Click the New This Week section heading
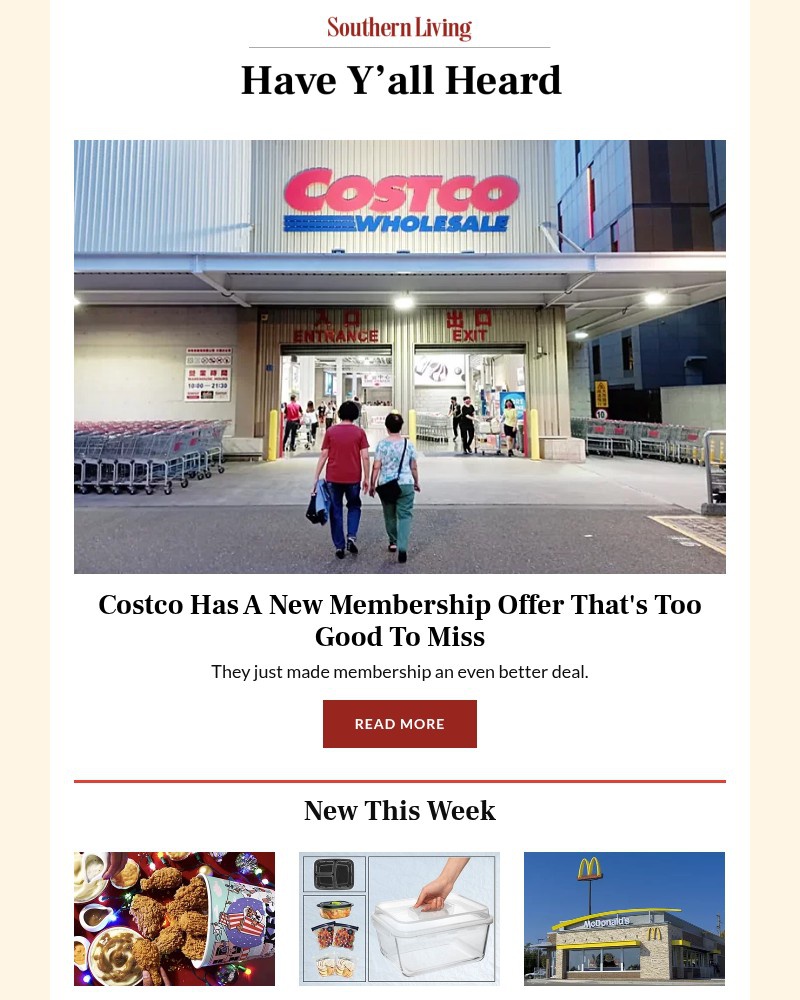Image resolution: width=800 pixels, height=1000 pixels. 400,811
